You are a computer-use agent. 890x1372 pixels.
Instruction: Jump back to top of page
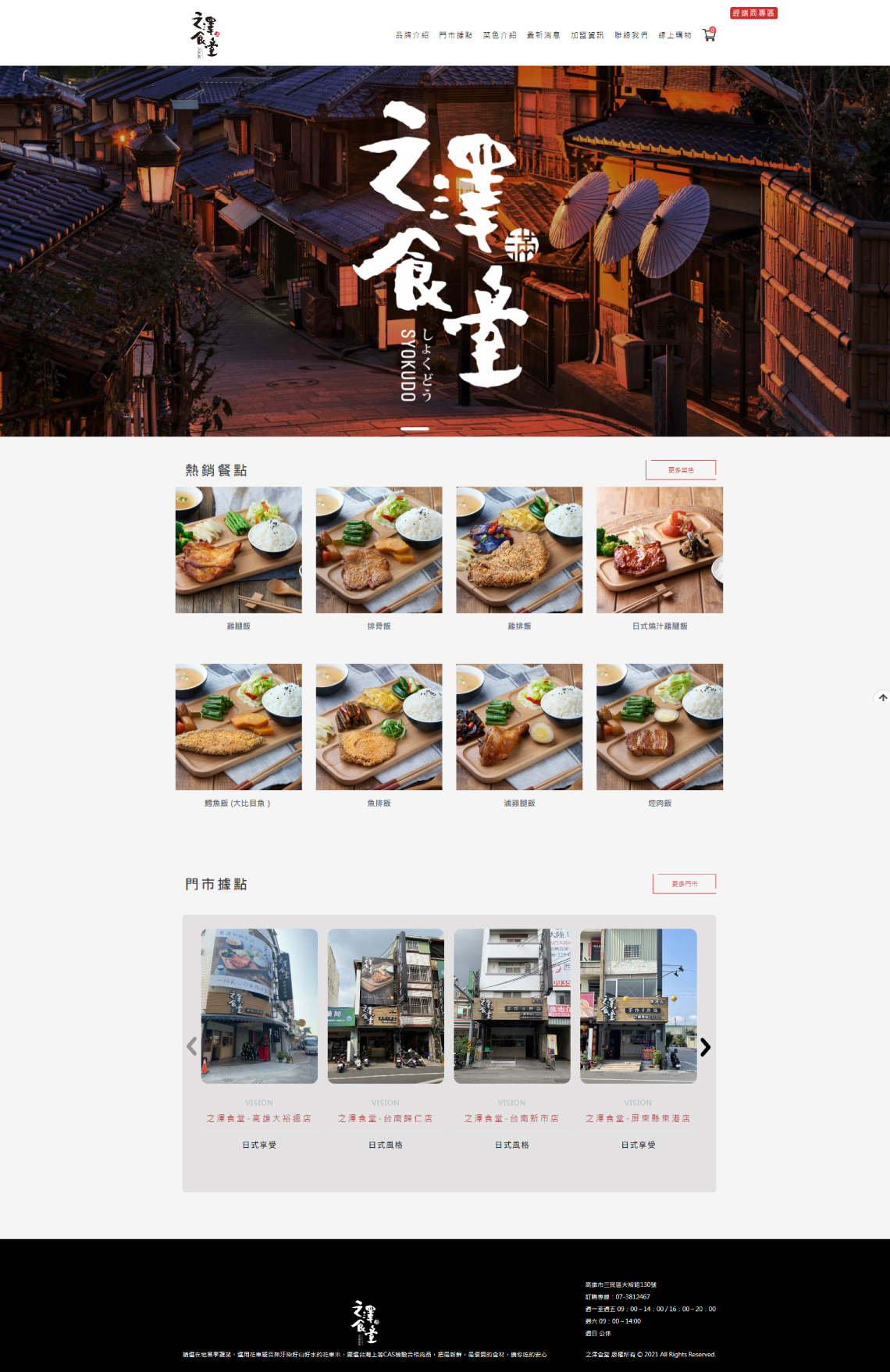[882, 698]
